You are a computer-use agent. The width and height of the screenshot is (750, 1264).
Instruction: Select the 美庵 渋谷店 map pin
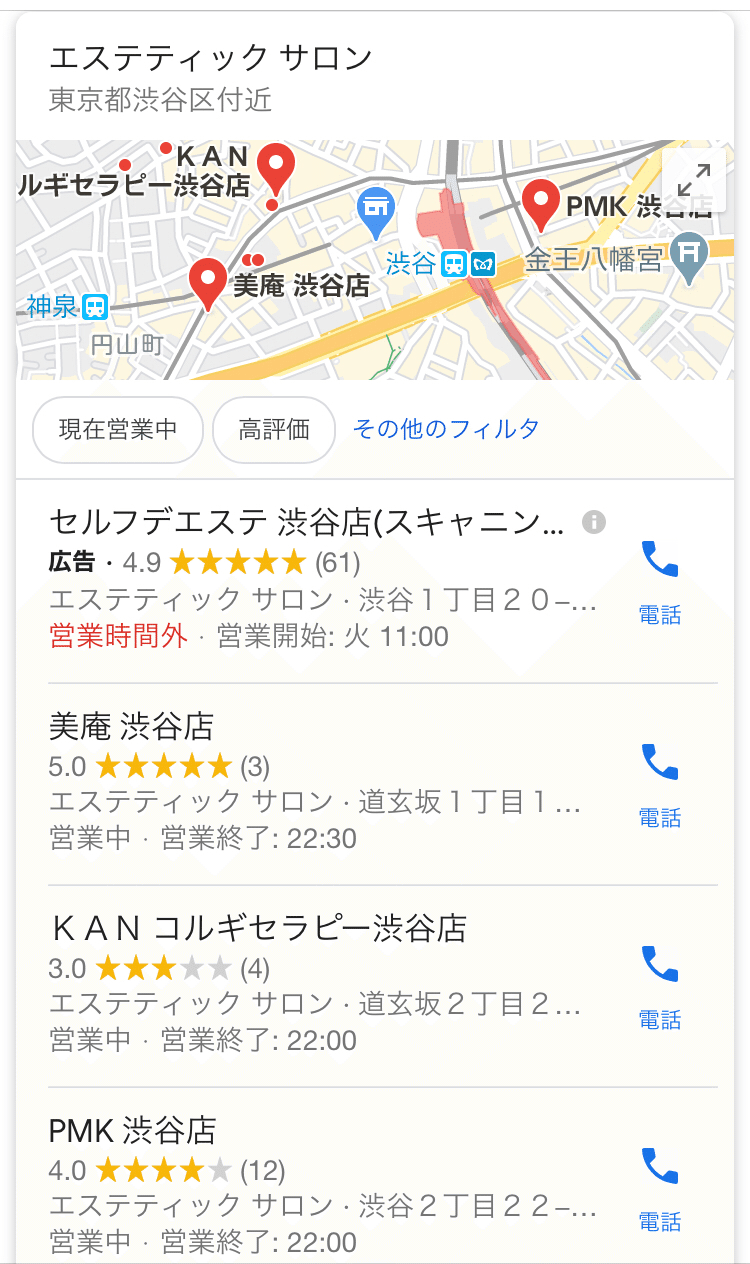(209, 282)
